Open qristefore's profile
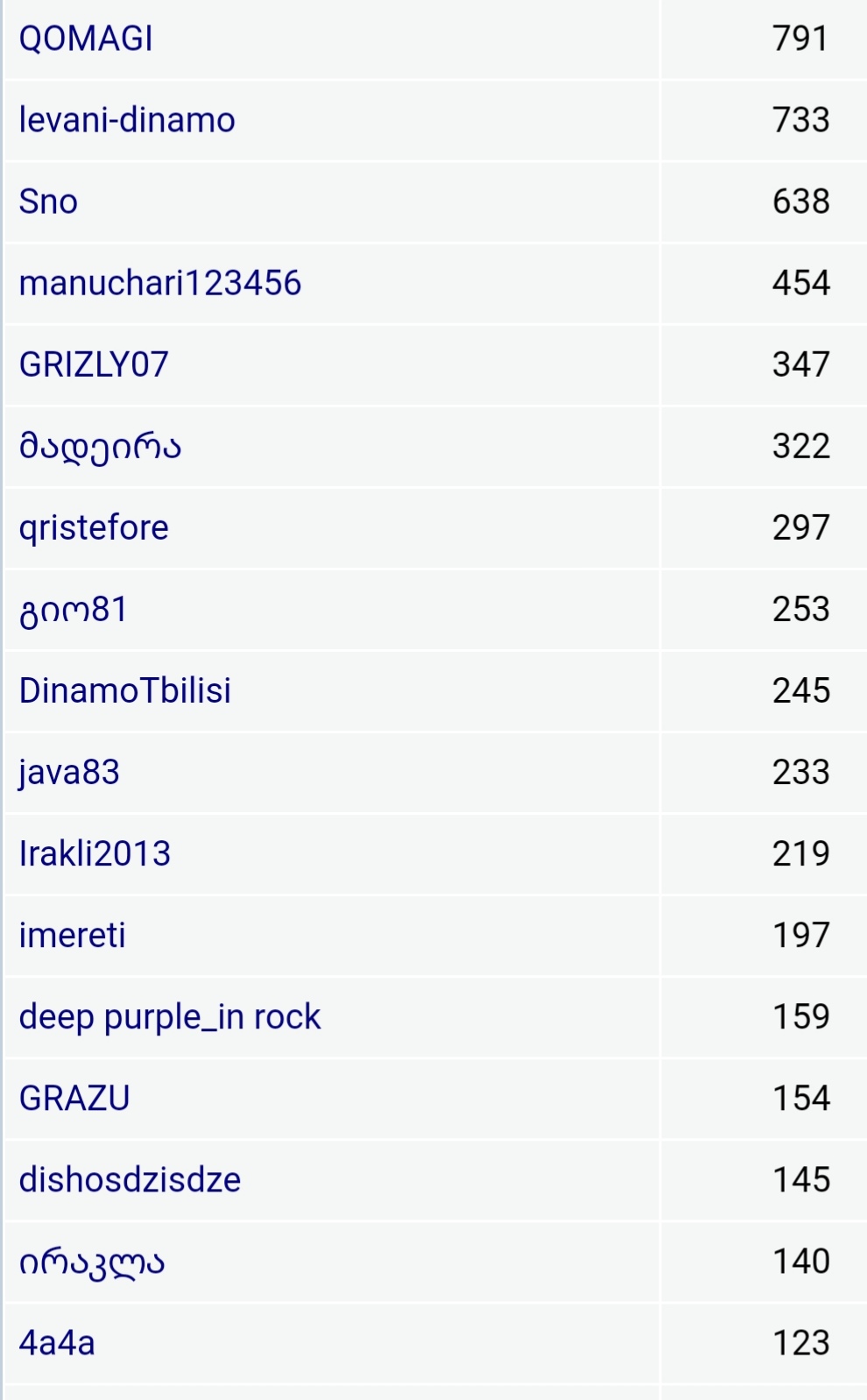 coord(94,527)
